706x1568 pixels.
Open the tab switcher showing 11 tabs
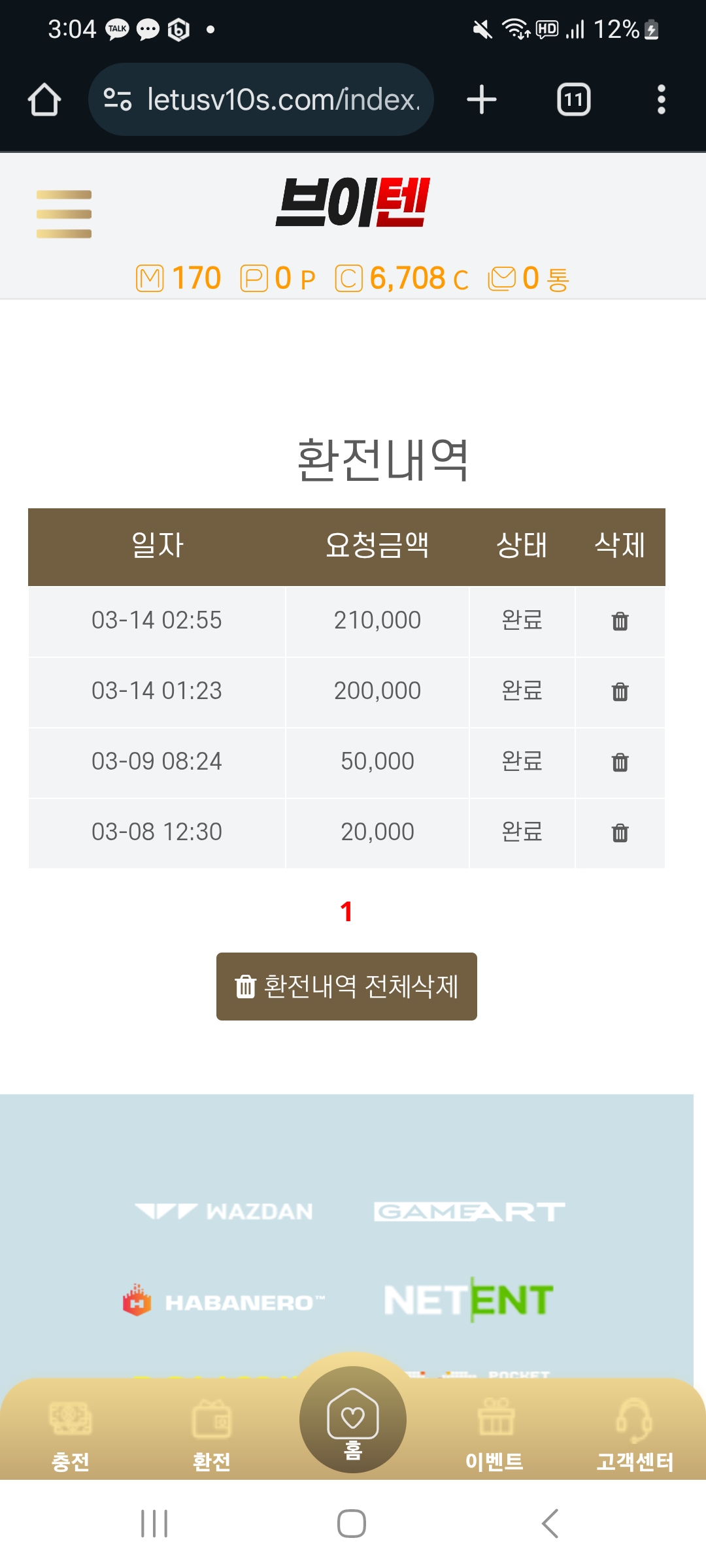pos(573,100)
